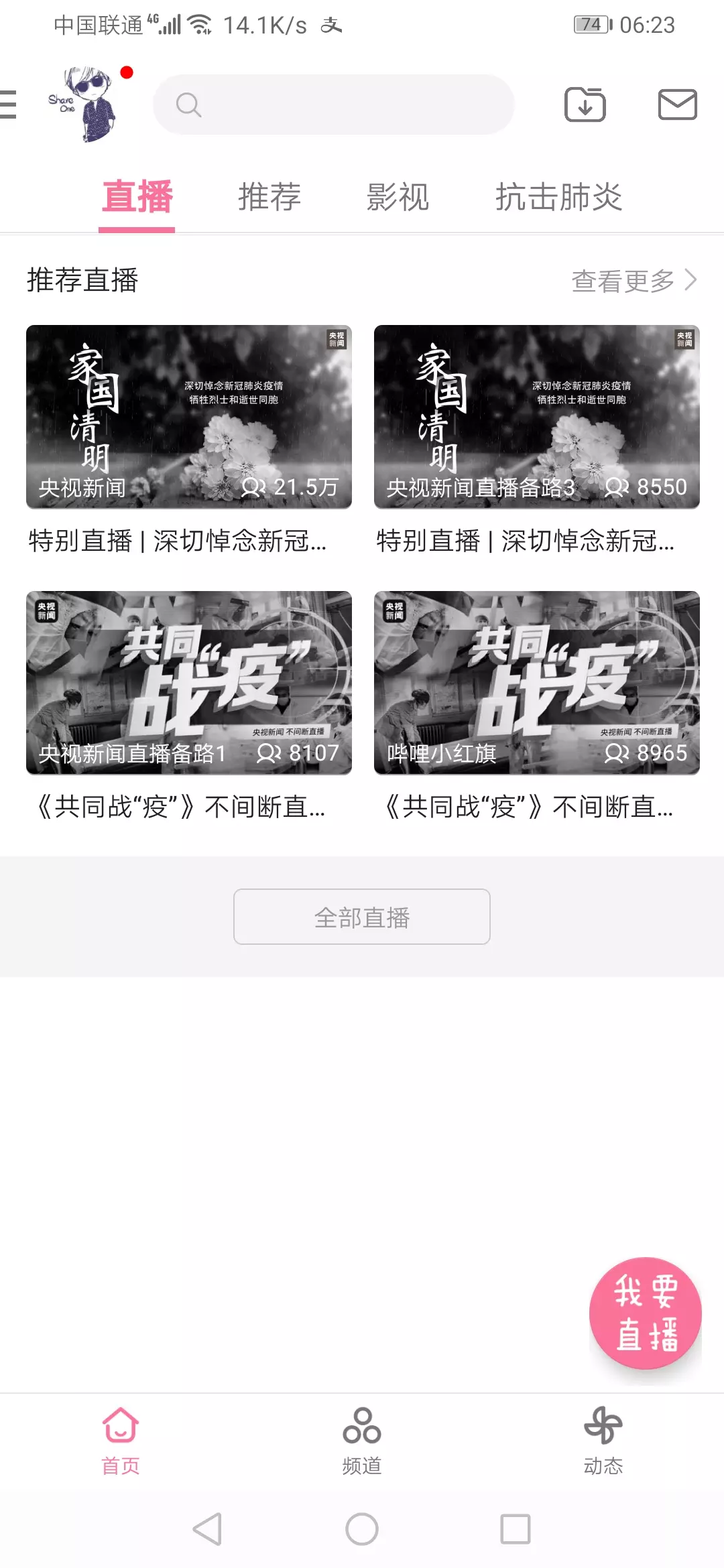Start streaming with the 我要直播 button
This screenshot has height=1568, width=724.
pos(645,1313)
